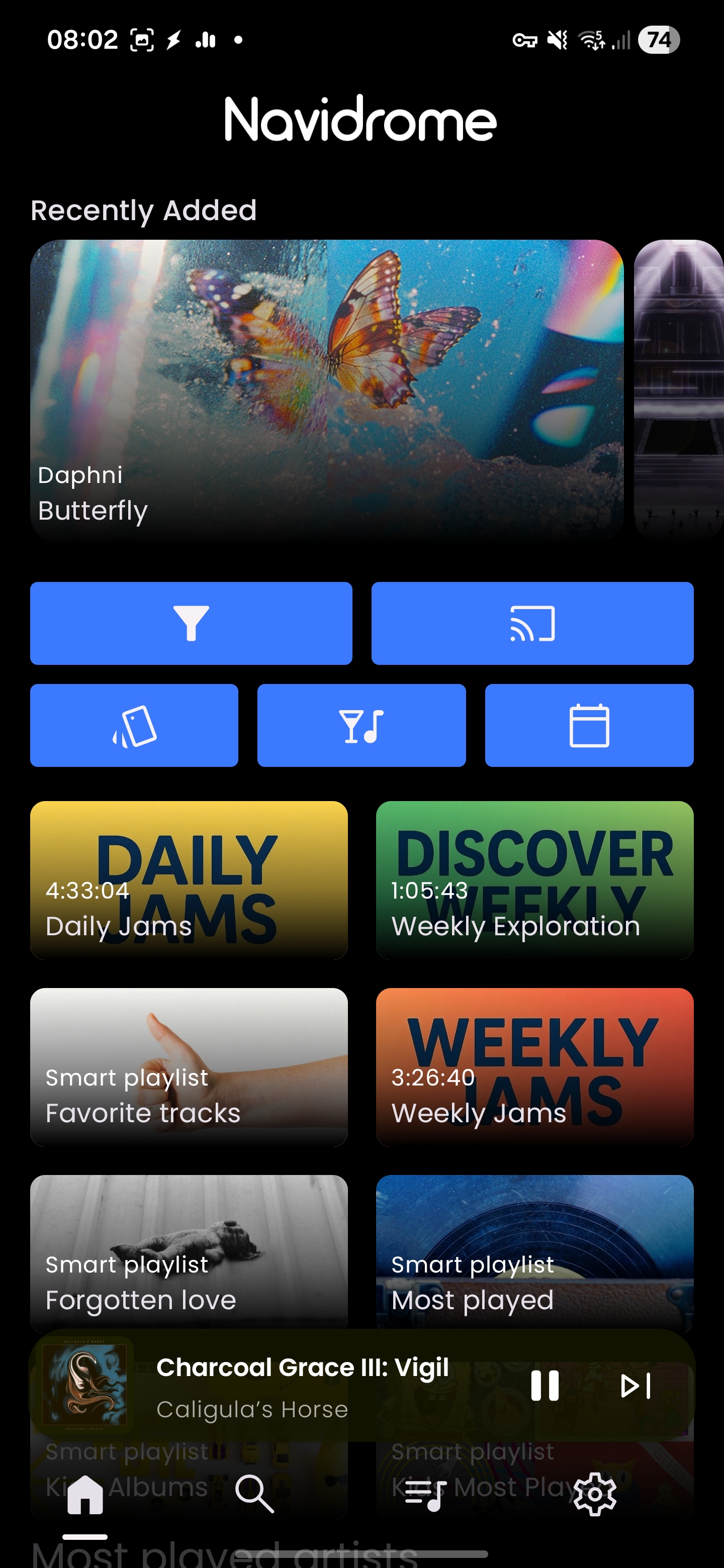Switch to the Search tab
This screenshot has width=724, height=1568.
pyautogui.click(x=254, y=1494)
